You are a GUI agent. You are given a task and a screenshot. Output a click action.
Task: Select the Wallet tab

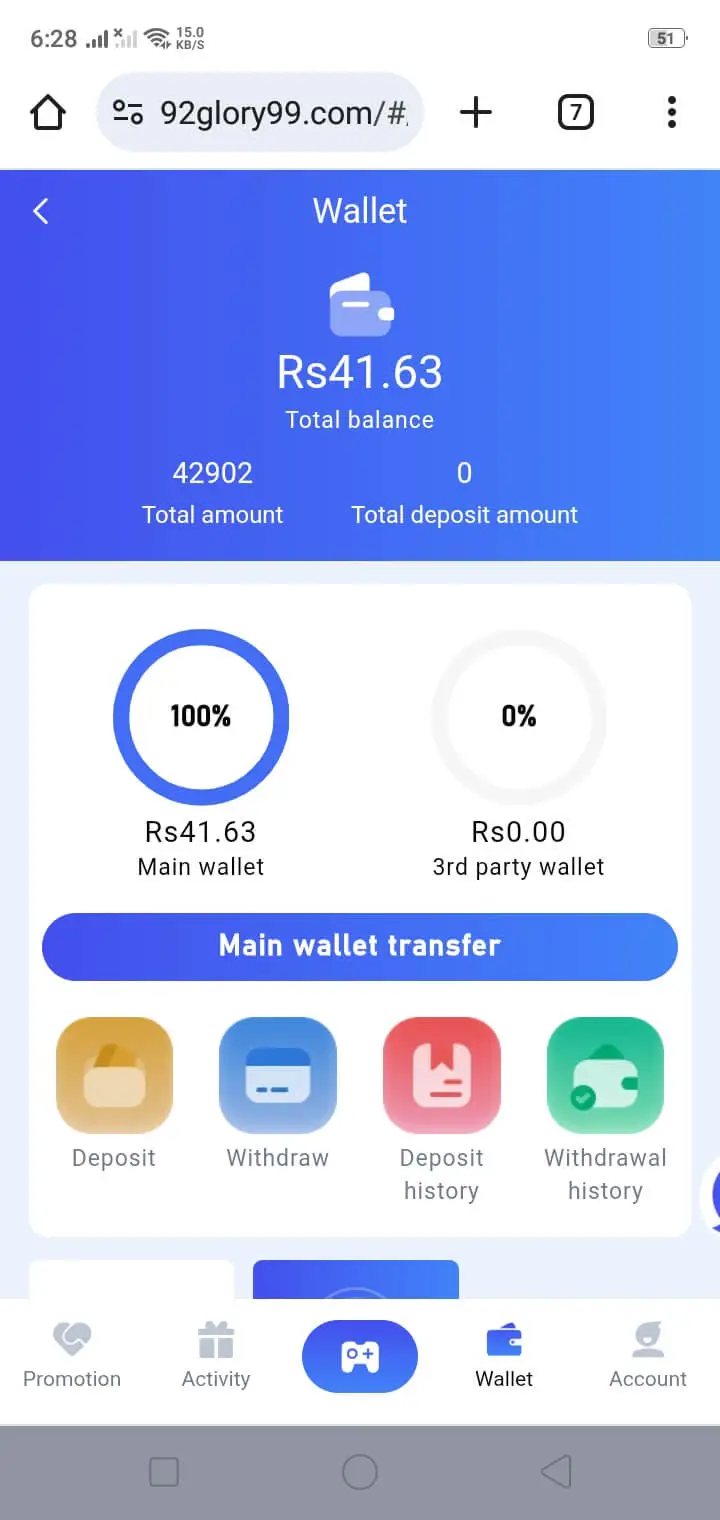tap(504, 1356)
